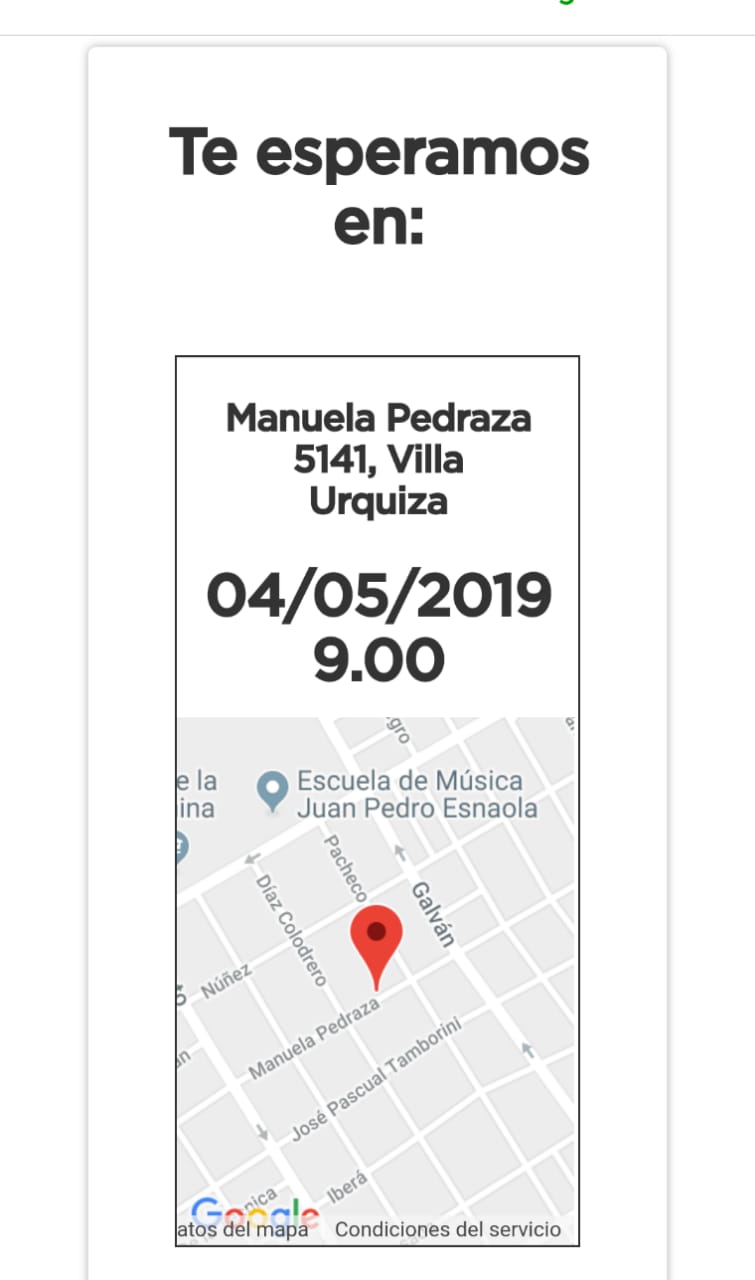Open Escuela de Música Juan Pedro Esnaola place marker

coord(272,791)
